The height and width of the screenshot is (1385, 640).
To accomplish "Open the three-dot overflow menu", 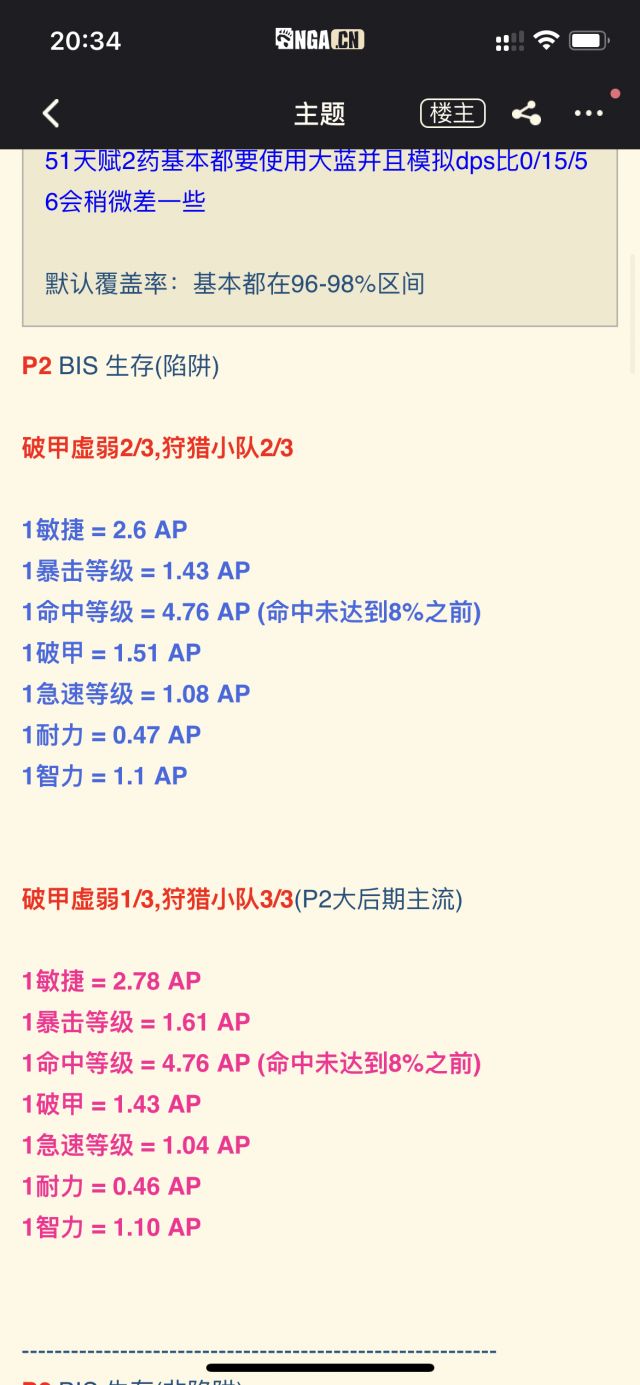I will pyautogui.click(x=588, y=114).
